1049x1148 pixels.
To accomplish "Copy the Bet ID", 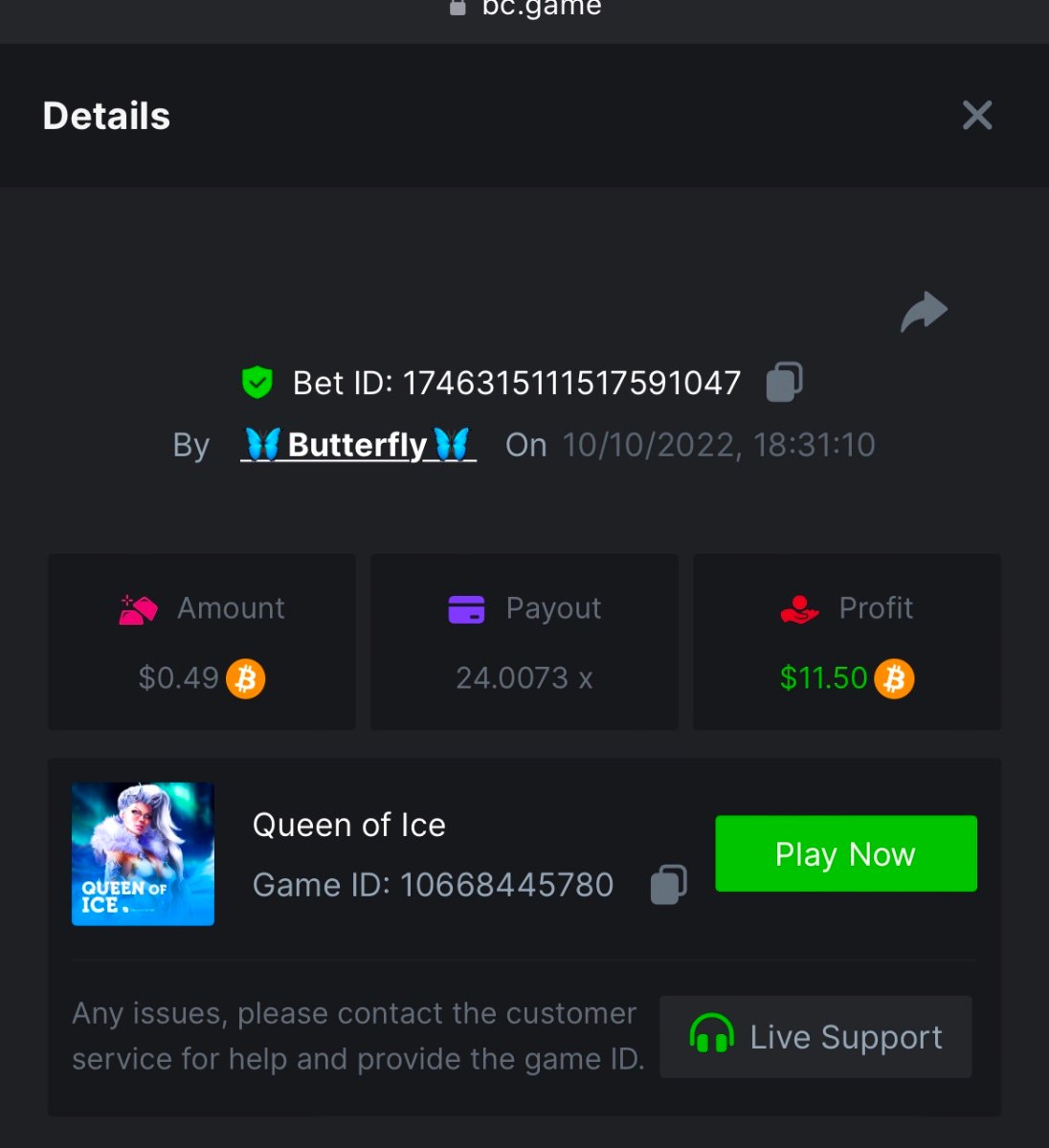I will (784, 382).
